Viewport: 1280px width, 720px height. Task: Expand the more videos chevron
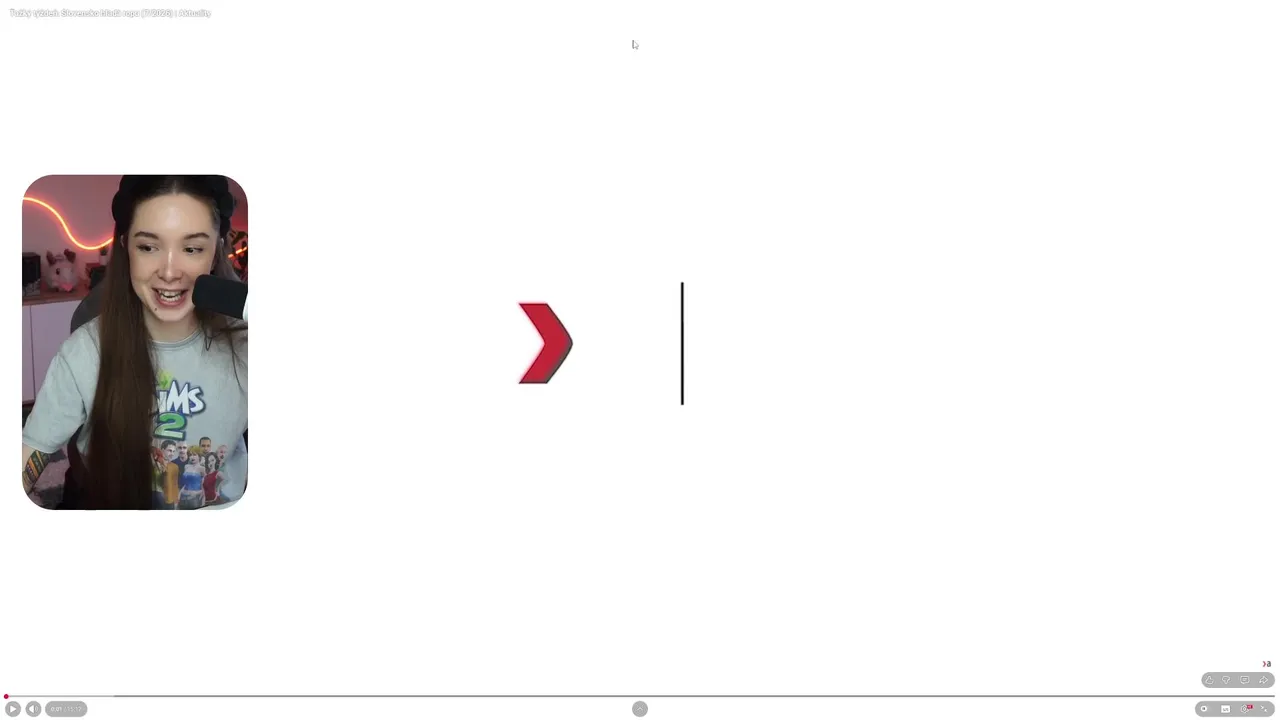tap(640, 709)
